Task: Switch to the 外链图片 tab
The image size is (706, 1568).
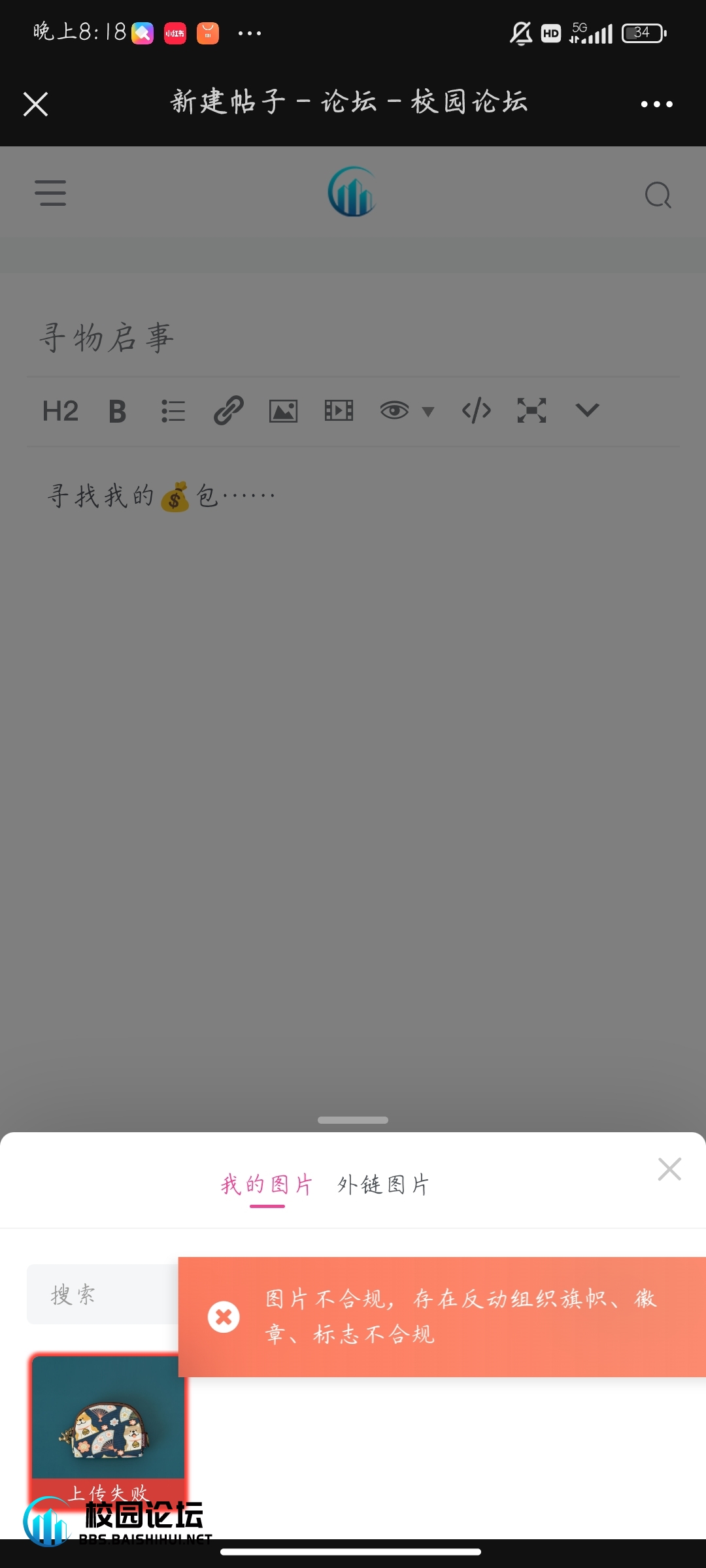Action: coord(383,1184)
